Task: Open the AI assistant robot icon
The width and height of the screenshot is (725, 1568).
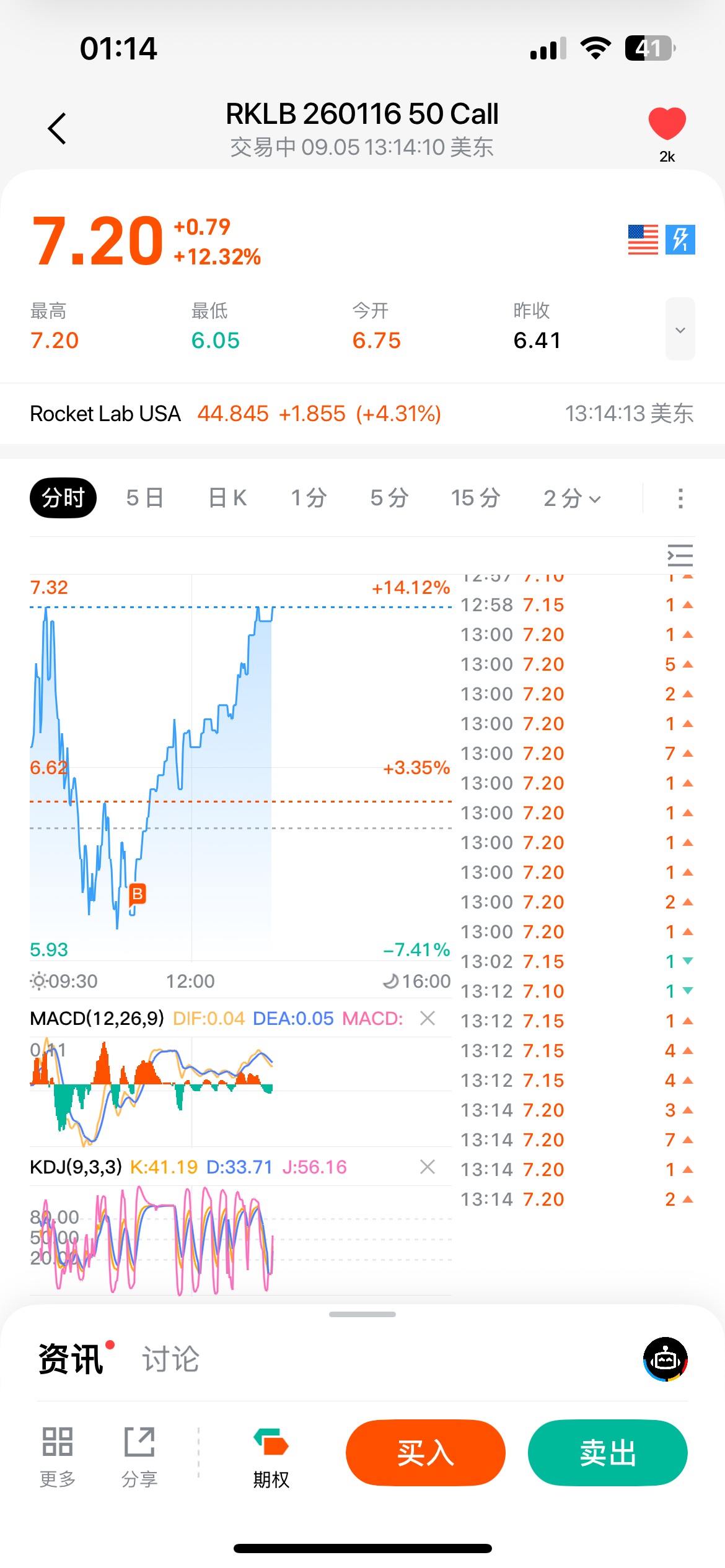Action: [x=666, y=1359]
